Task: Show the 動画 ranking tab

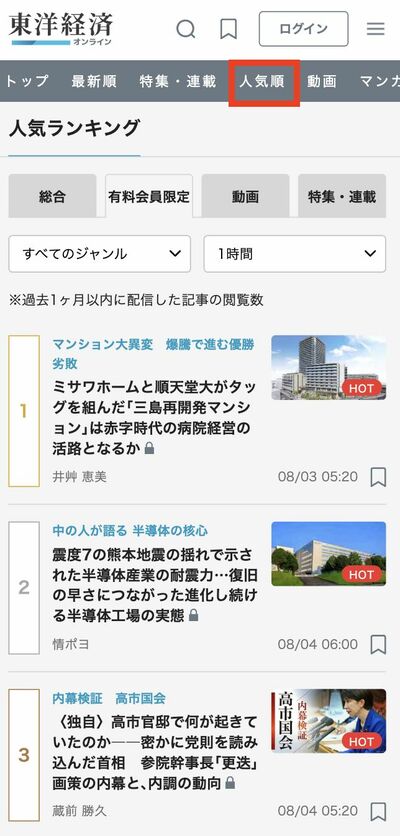Action: [x=245, y=196]
